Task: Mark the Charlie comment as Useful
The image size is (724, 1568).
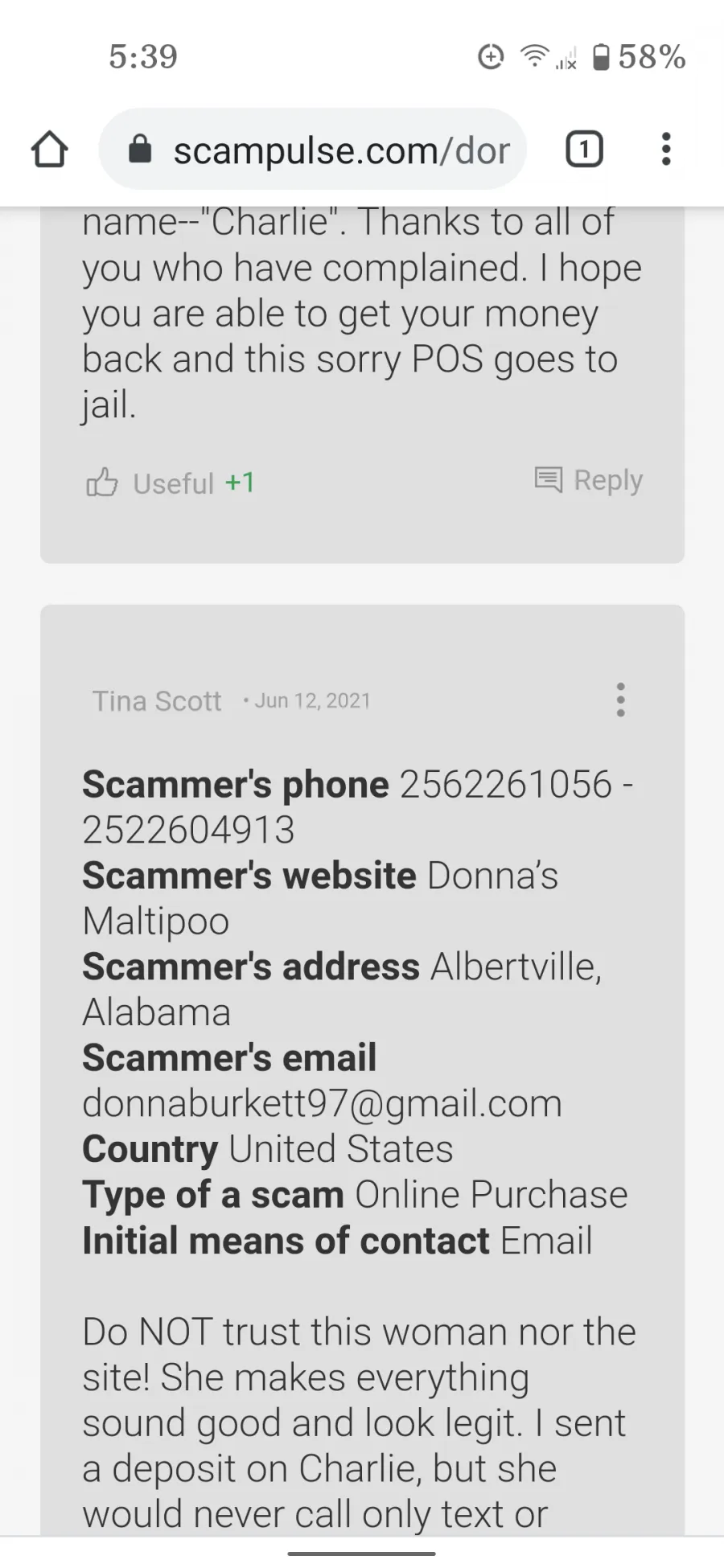Action: [x=170, y=482]
